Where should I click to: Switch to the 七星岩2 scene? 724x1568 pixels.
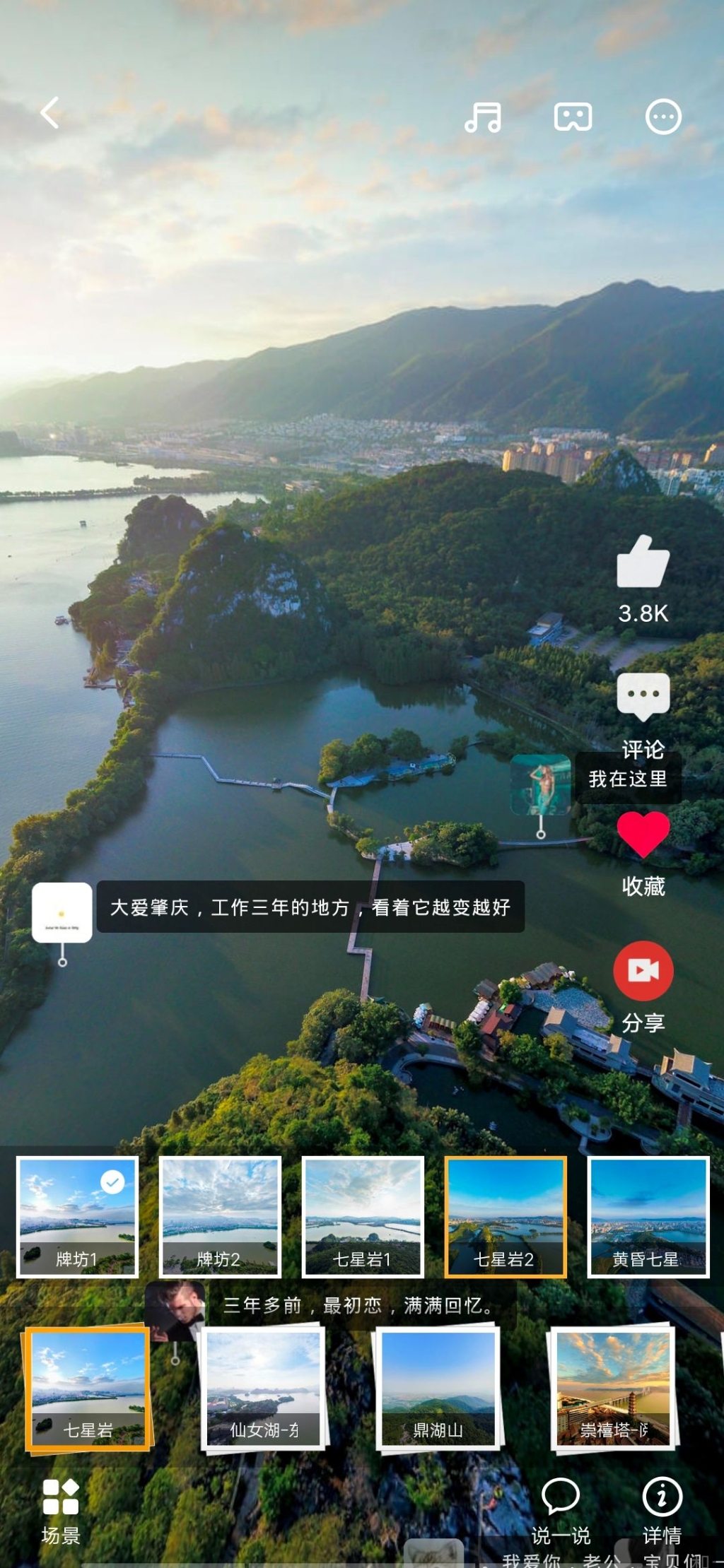tap(506, 1217)
